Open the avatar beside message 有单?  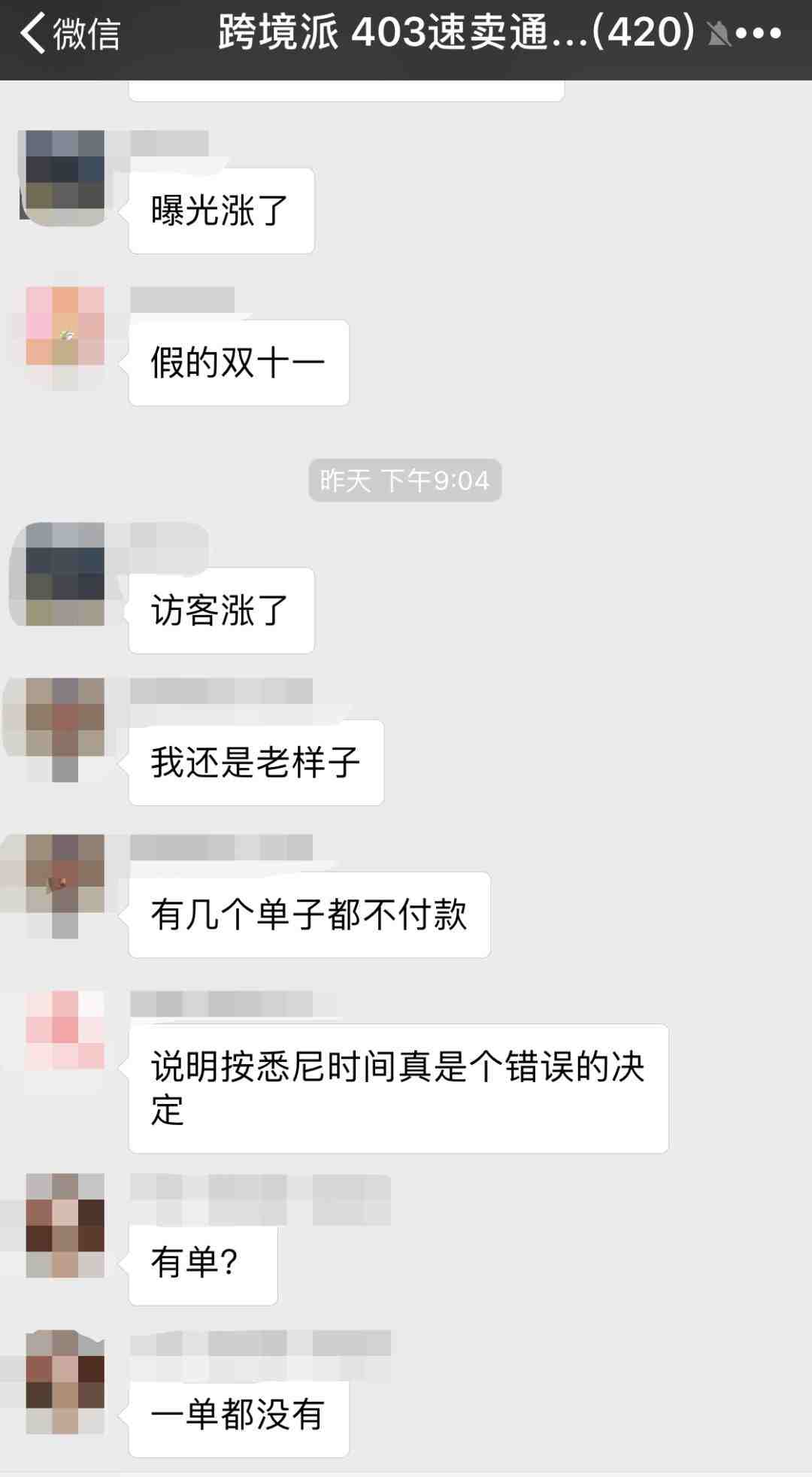[65, 1225]
